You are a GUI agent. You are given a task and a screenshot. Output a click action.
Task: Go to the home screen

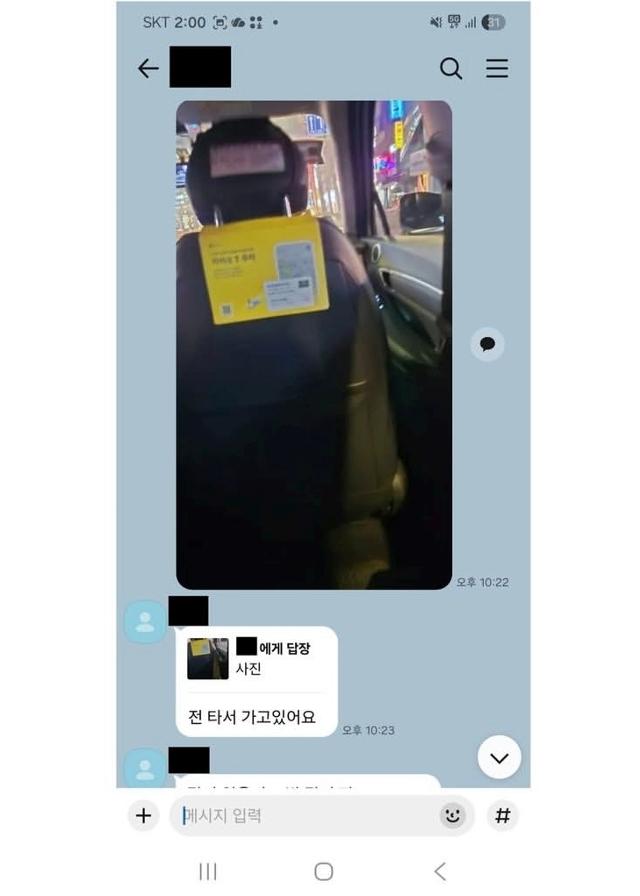[x=323, y=871]
